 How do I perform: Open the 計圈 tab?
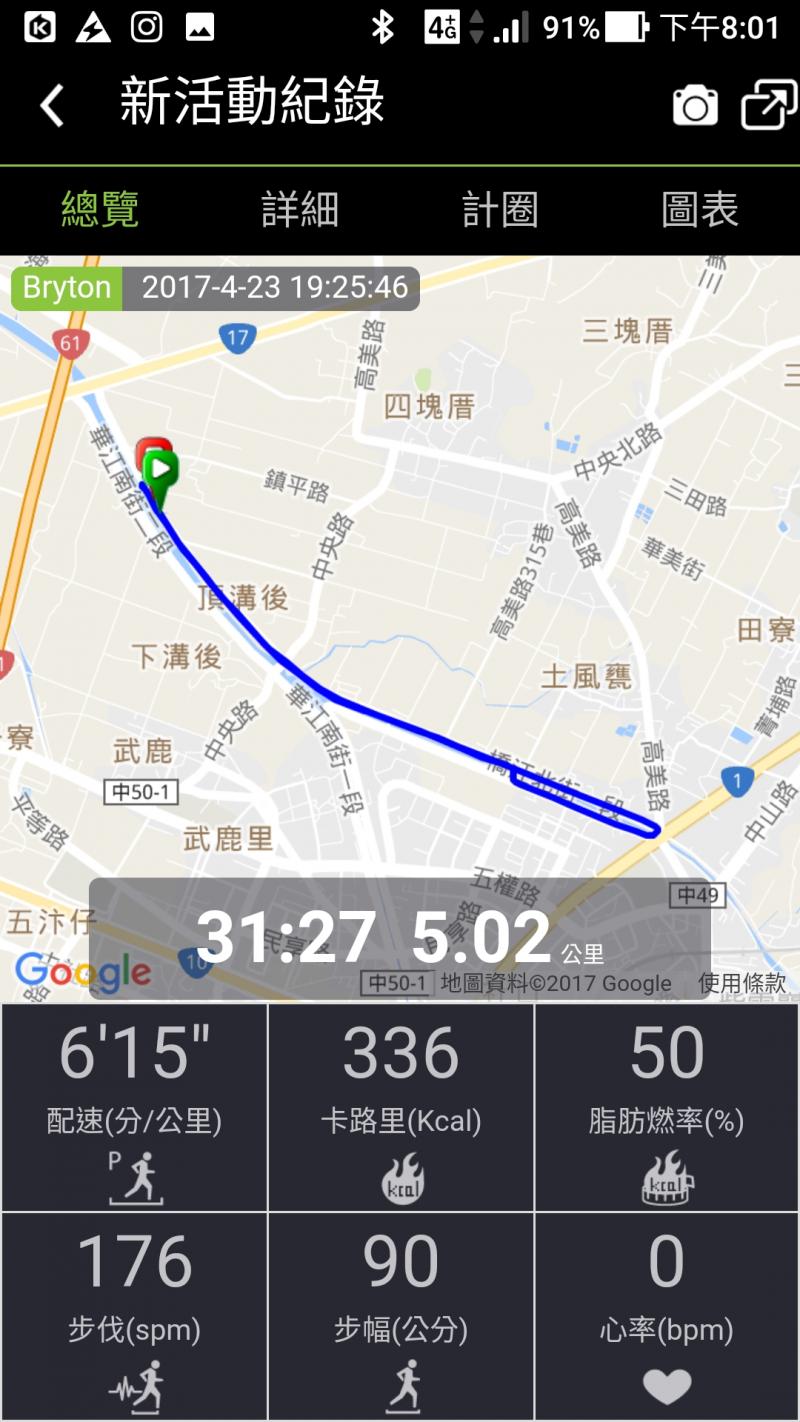(x=500, y=210)
